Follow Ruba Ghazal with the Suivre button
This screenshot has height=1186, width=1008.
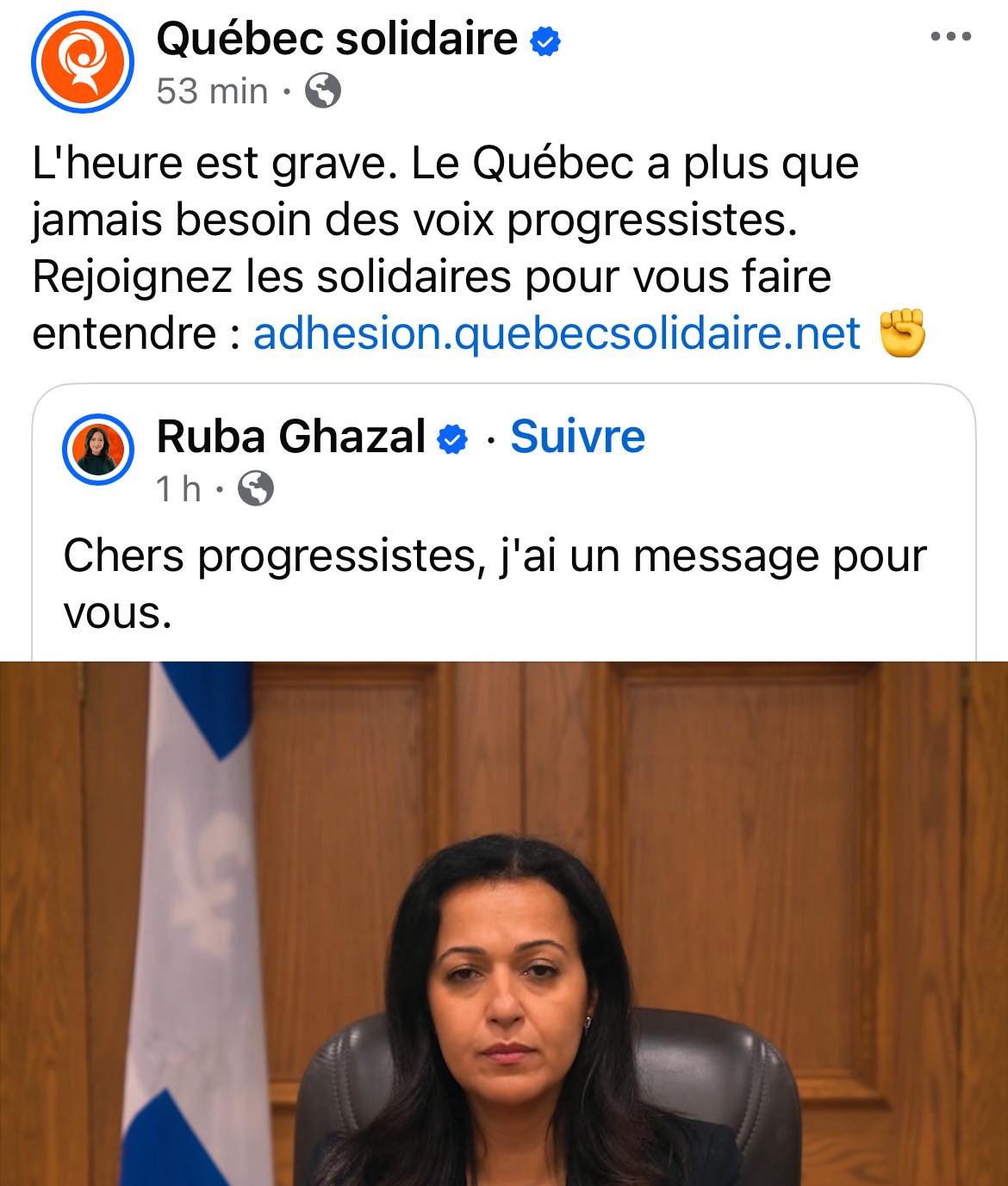[x=577, y=437]
